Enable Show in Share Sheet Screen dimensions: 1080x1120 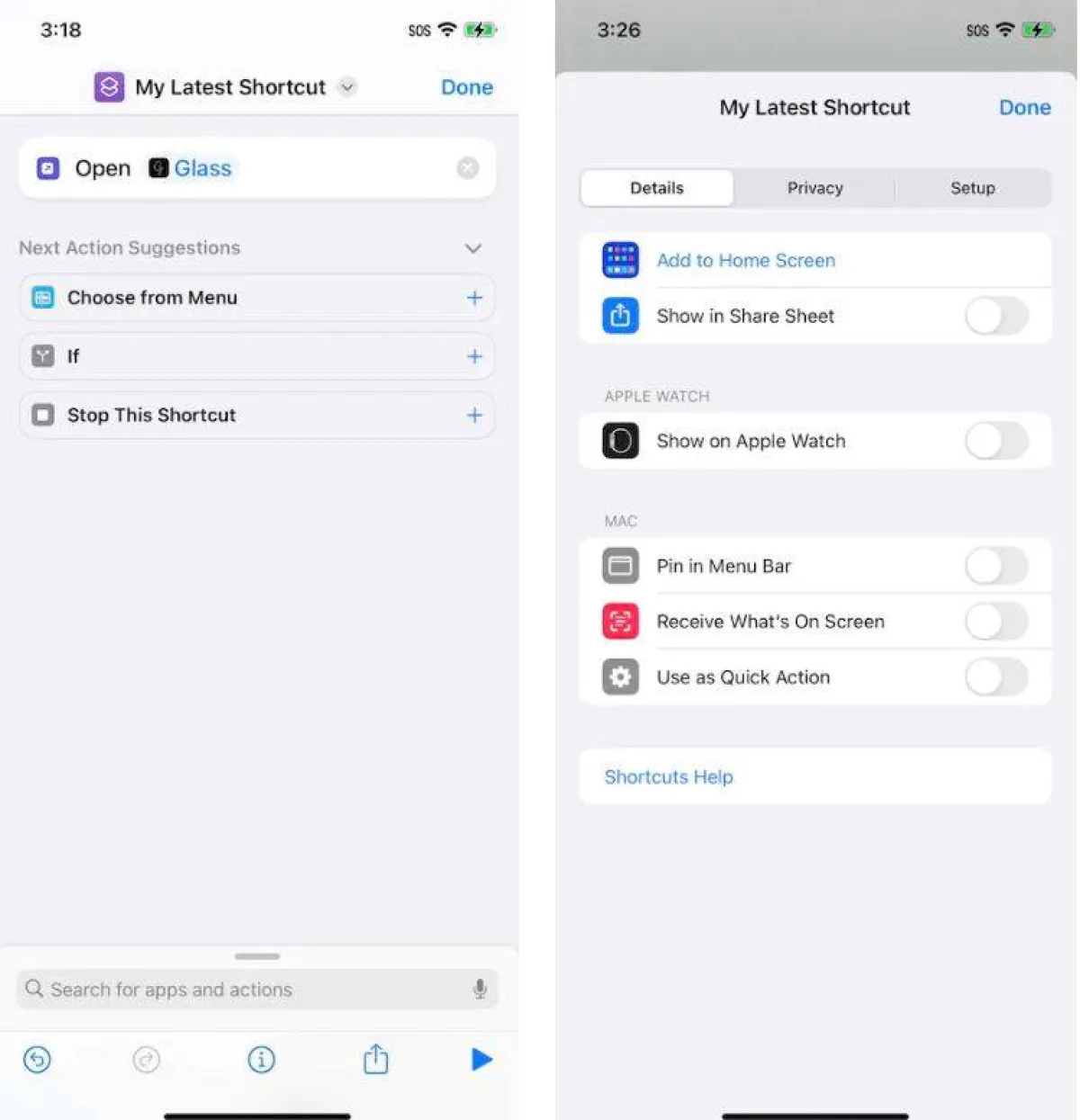click(x=995, y=316)
